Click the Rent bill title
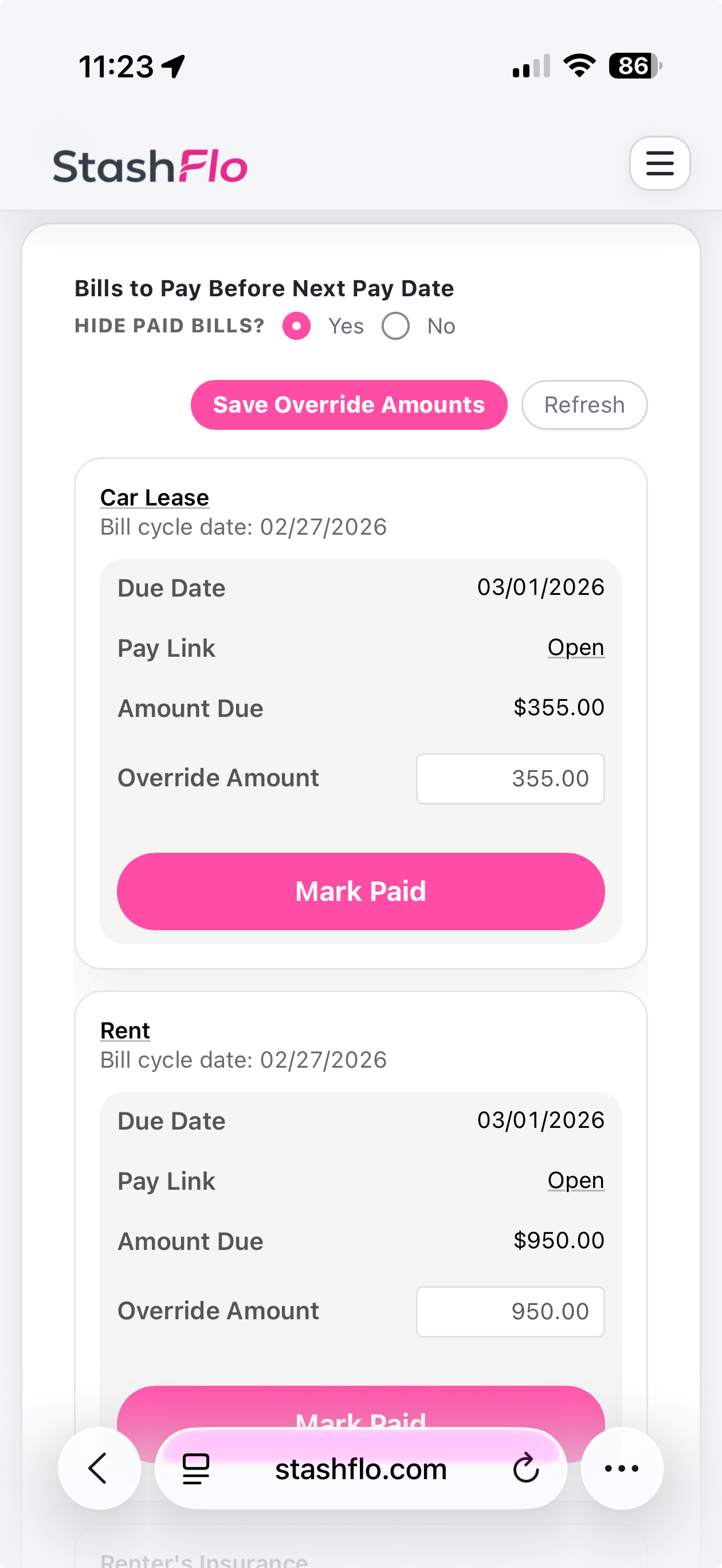Viewport: 722px width, 1568px height. click(x=125, y=1030)
